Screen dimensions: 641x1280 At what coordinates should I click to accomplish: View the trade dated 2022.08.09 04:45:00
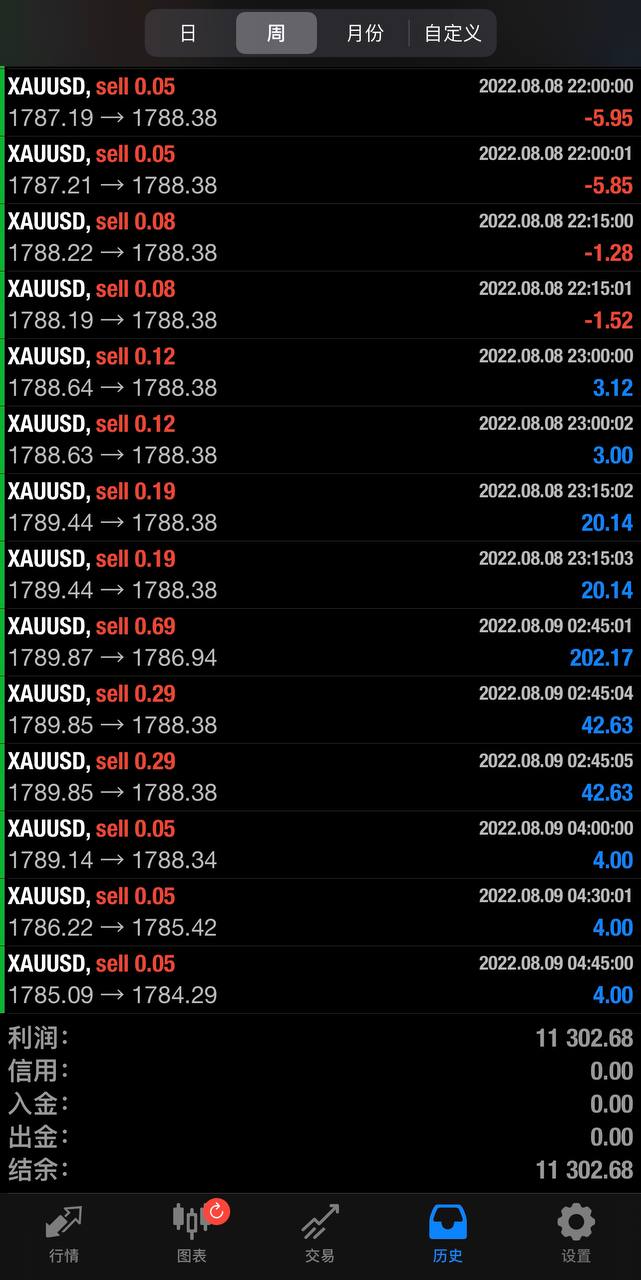(320, 979)
